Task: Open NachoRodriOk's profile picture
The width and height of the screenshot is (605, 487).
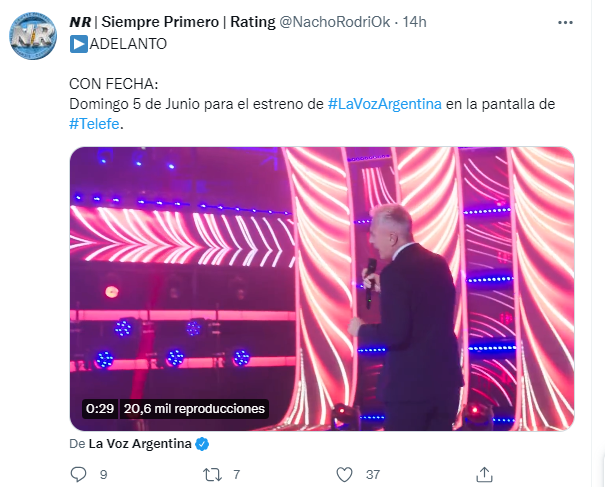Action: click(x=34, y=36)
